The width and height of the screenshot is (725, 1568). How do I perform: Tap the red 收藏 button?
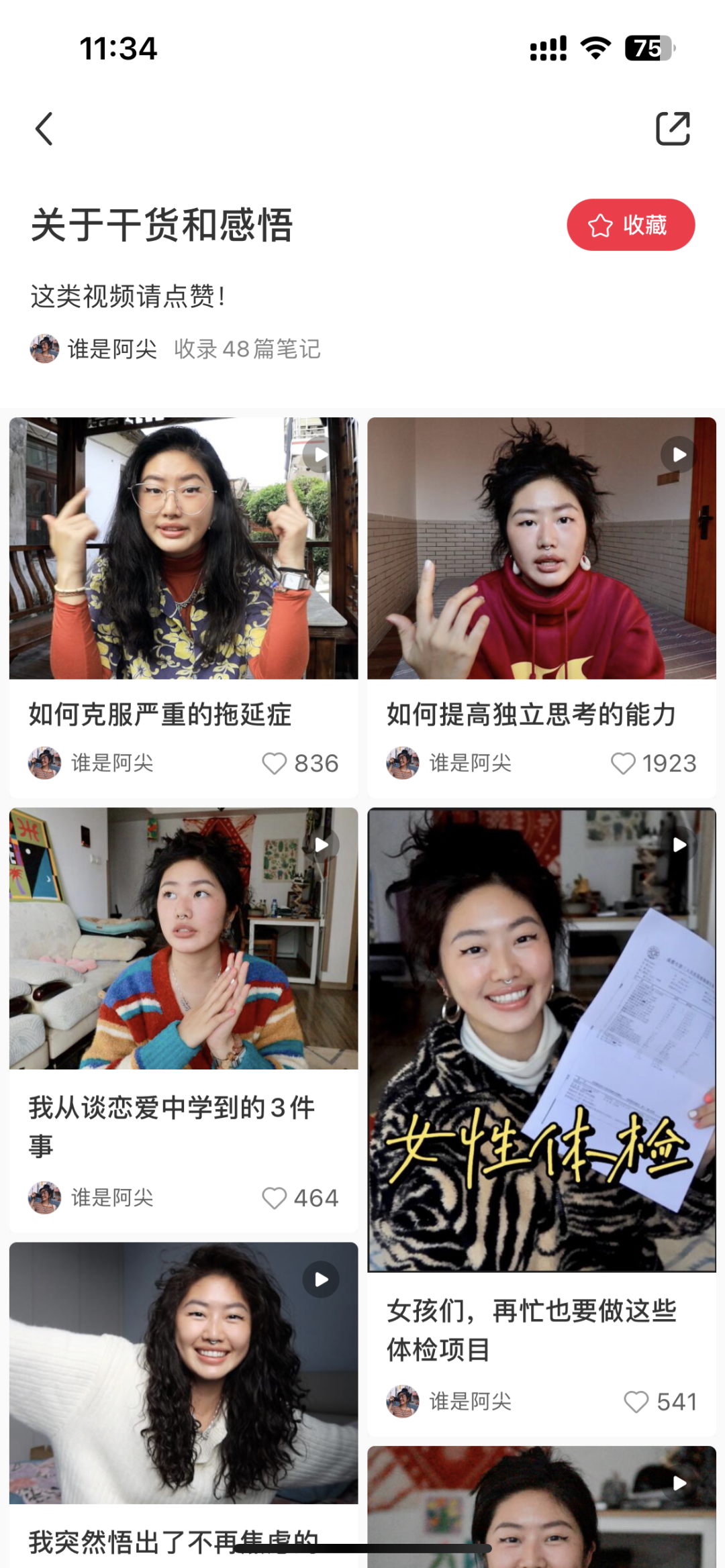click(x=630, y=225)
